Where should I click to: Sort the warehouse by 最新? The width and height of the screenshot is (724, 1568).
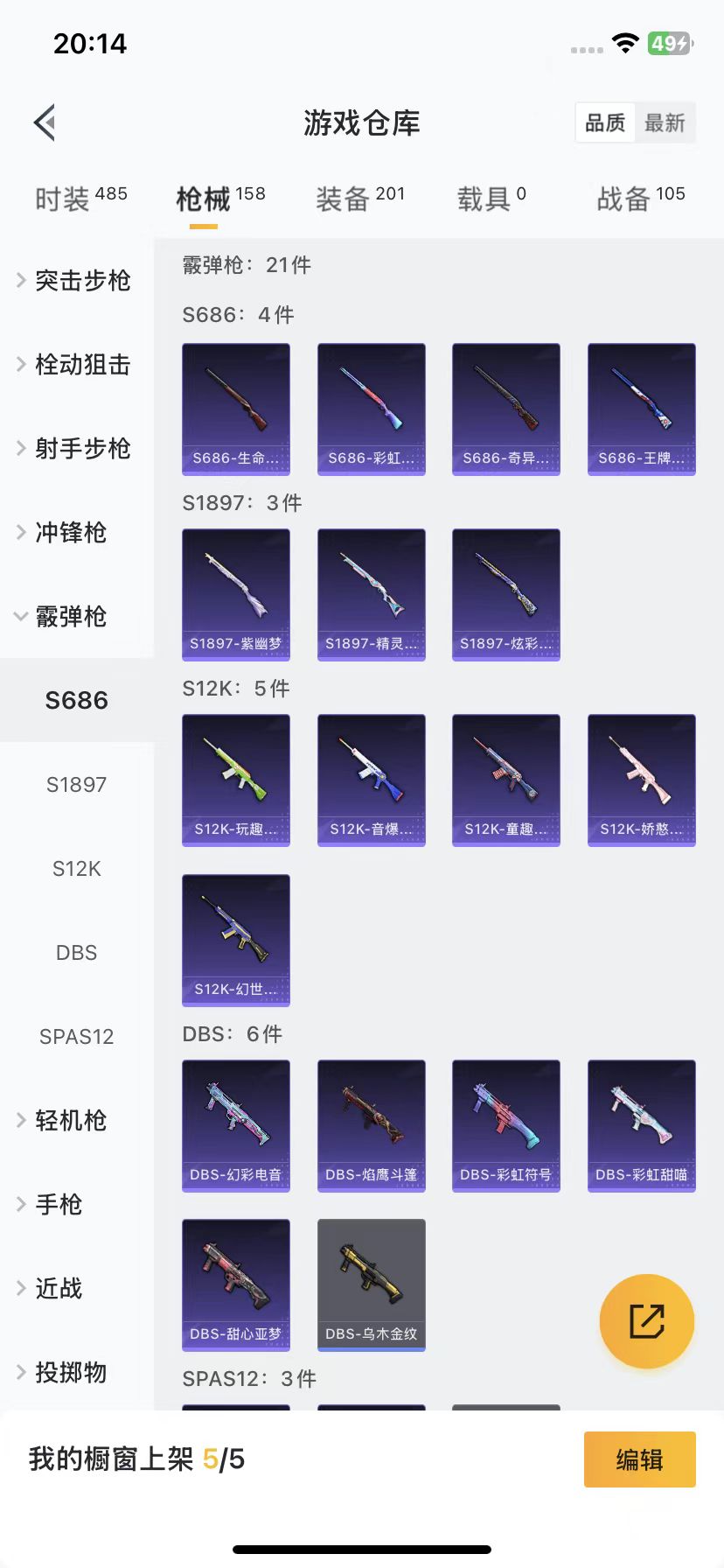tap(665, 123)
